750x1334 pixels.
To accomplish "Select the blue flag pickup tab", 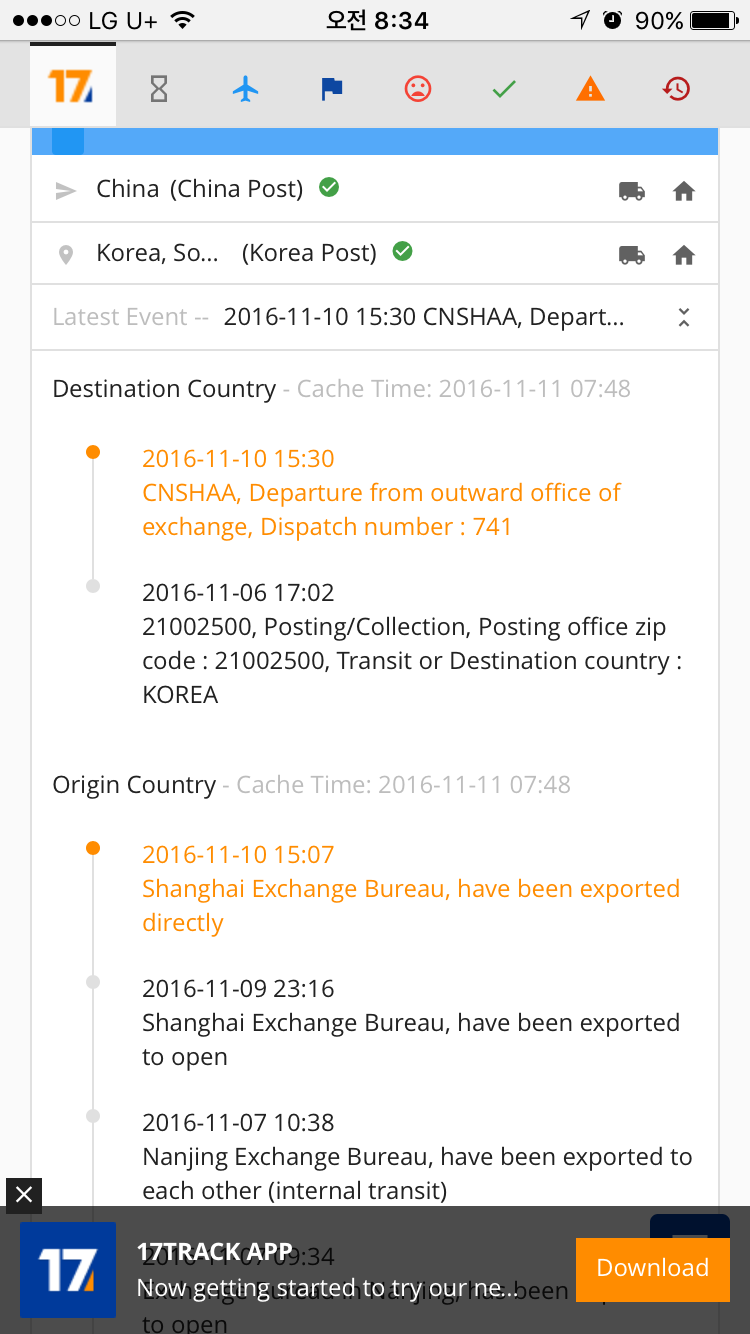I will (x=331, y=89).
